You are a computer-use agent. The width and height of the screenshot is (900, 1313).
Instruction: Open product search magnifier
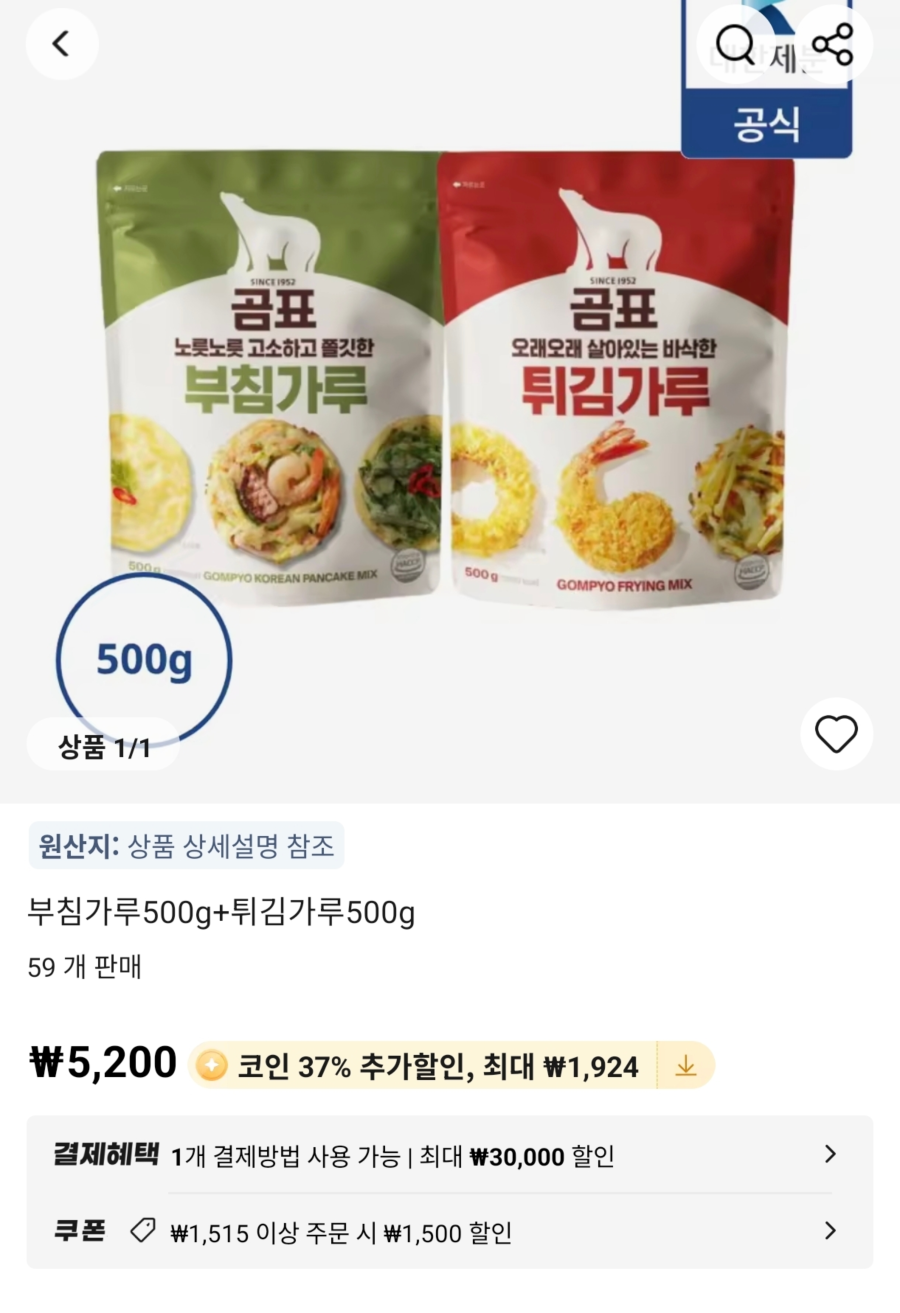(x=736, y=44)
